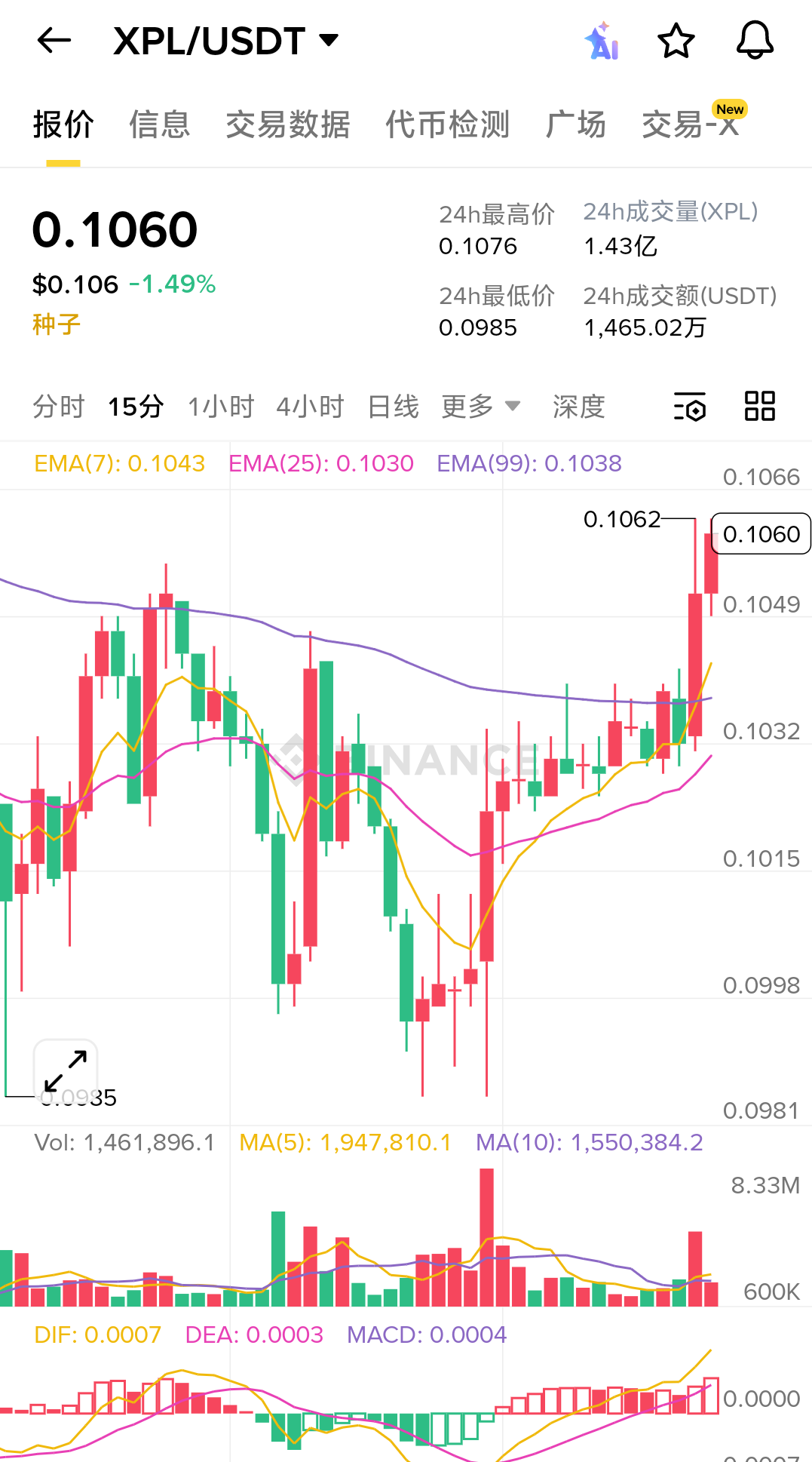Switch the chart to 1小时
Viewport: 812px width, 1462px height.
coord(221,407)
